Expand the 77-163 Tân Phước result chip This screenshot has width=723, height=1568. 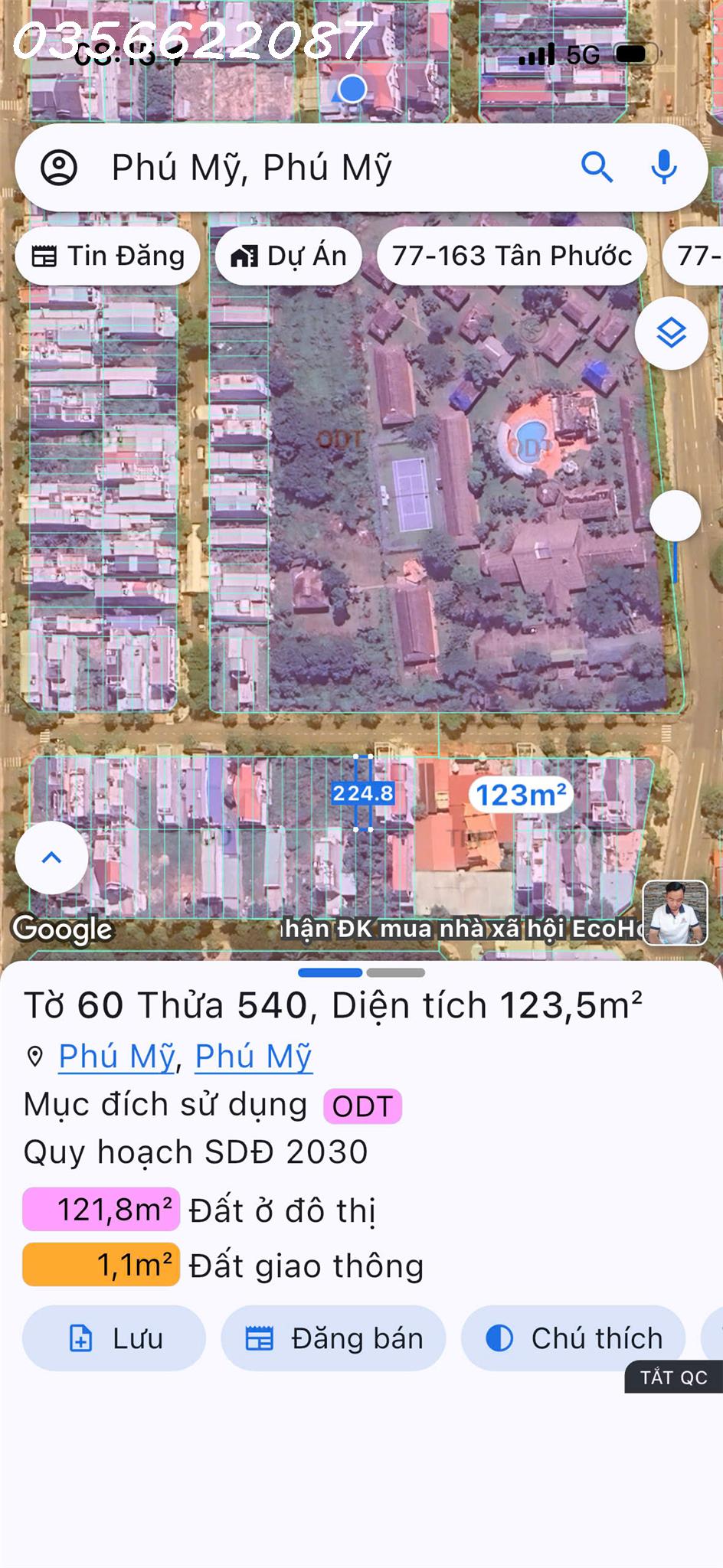point(511,256)
